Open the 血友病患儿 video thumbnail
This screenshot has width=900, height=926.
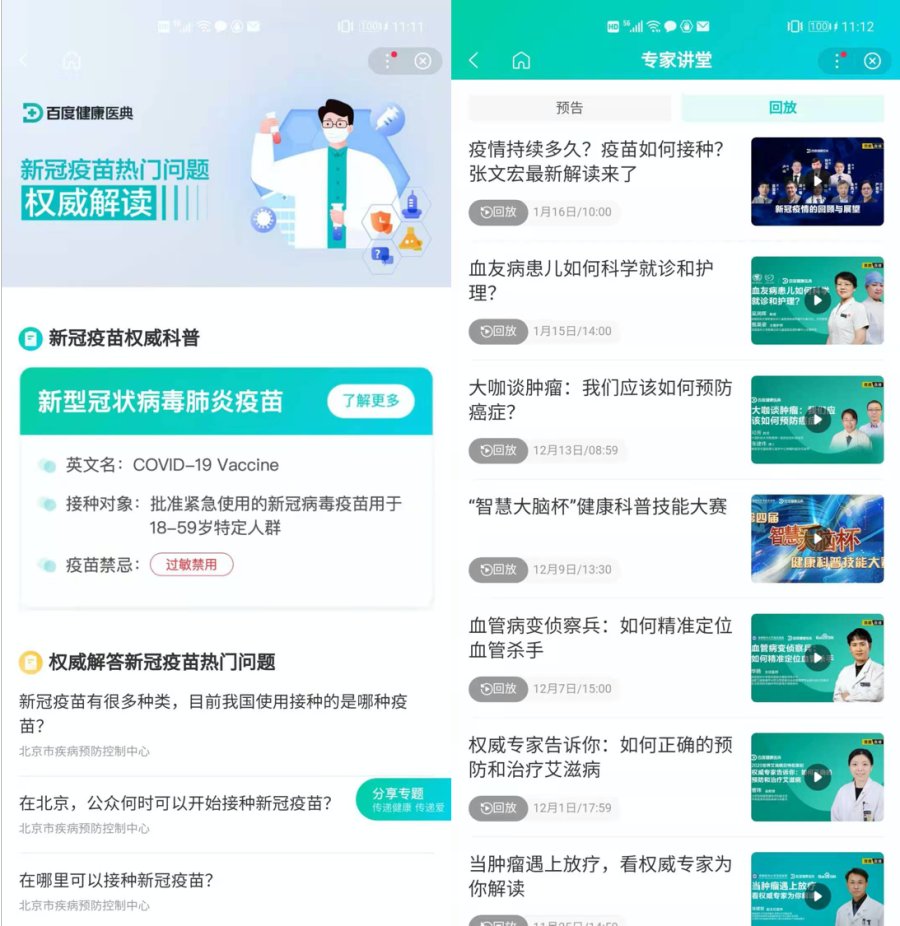pos(818,299)
